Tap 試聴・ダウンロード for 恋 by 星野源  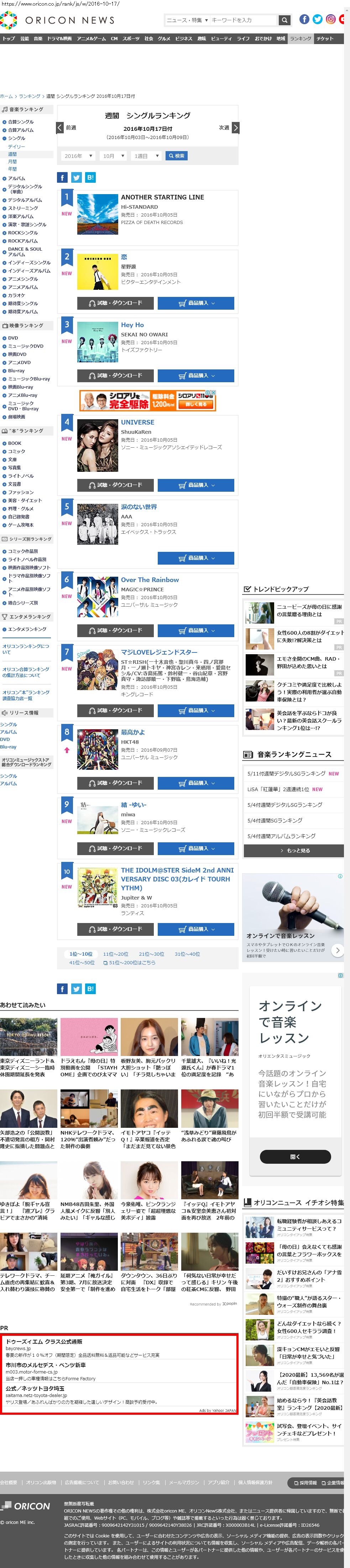(115, 303)
